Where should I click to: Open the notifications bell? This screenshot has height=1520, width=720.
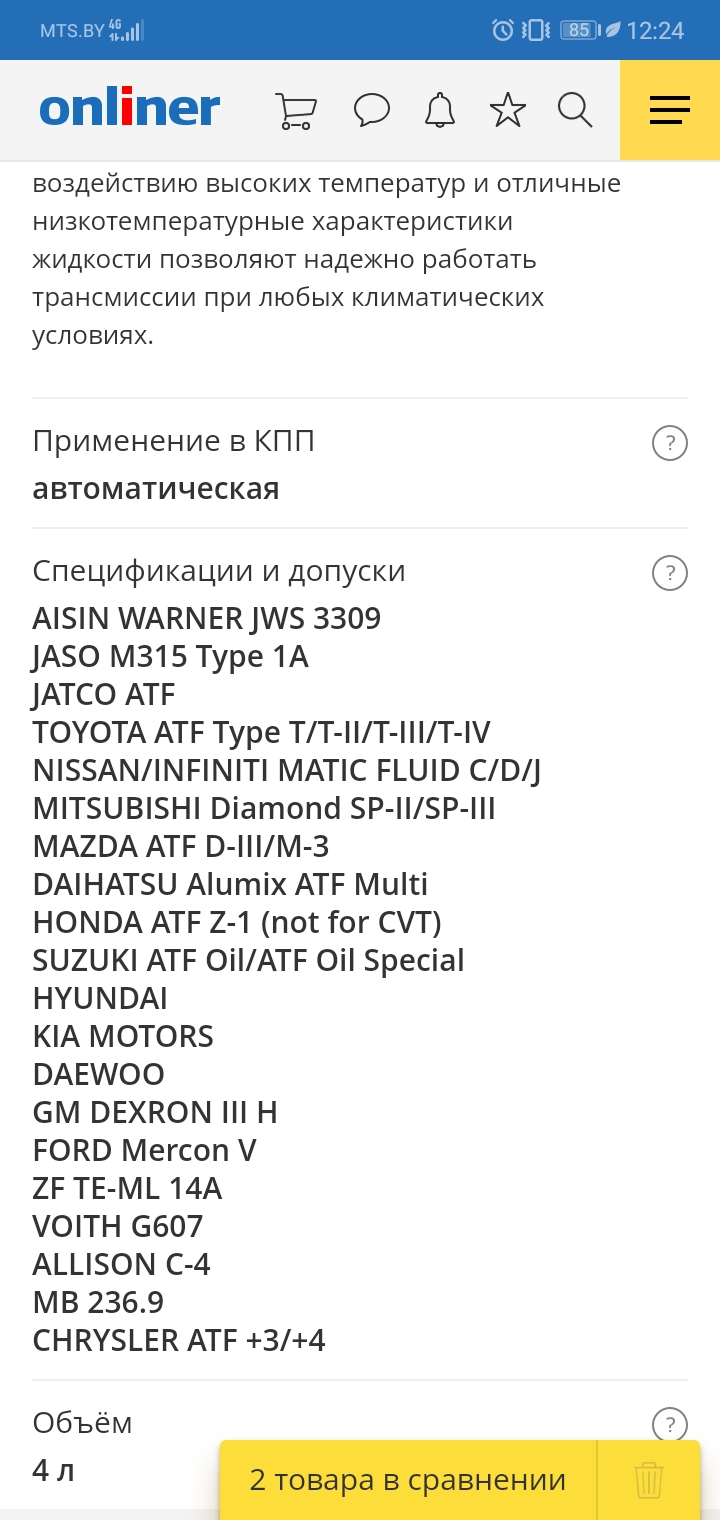(x=440, y=110)
